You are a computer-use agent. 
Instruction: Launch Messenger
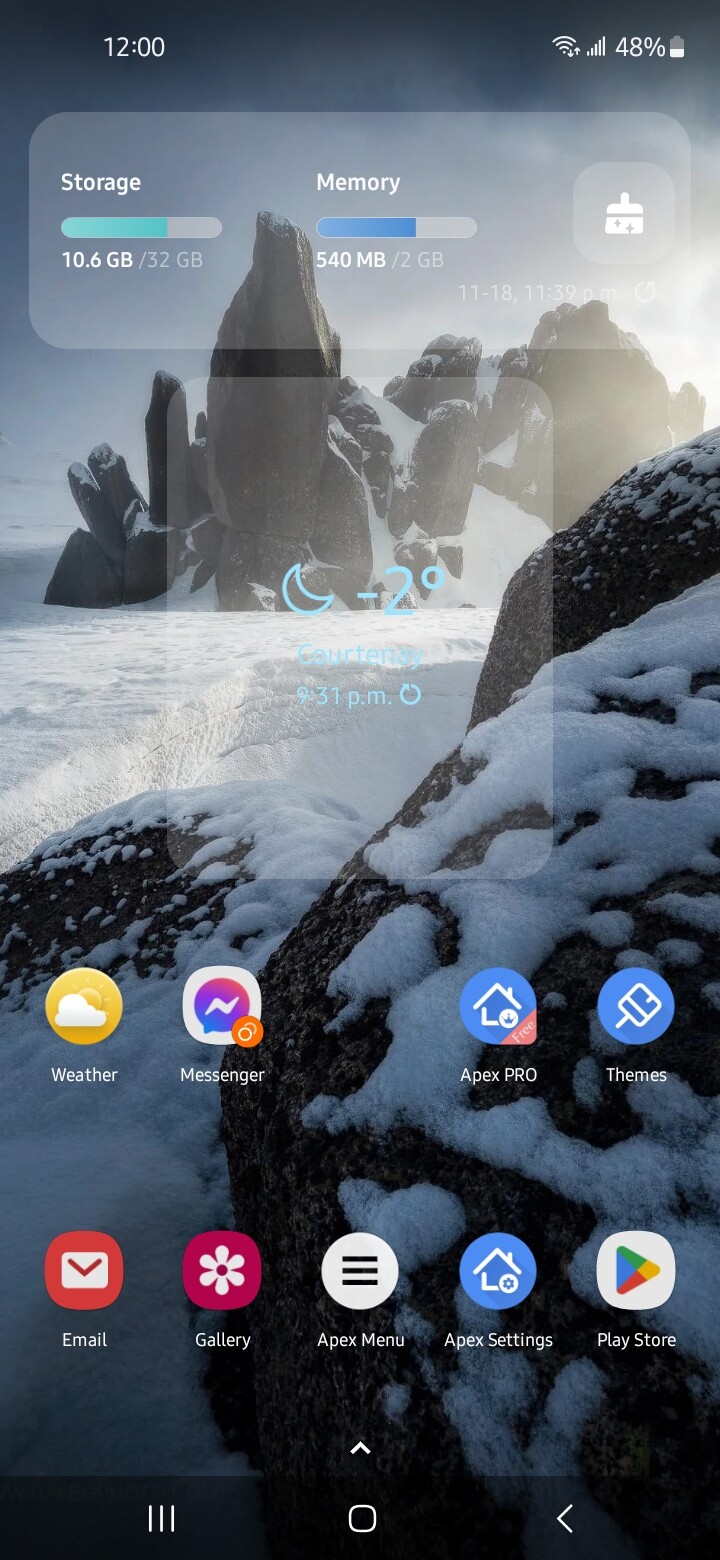point(222,1007)
